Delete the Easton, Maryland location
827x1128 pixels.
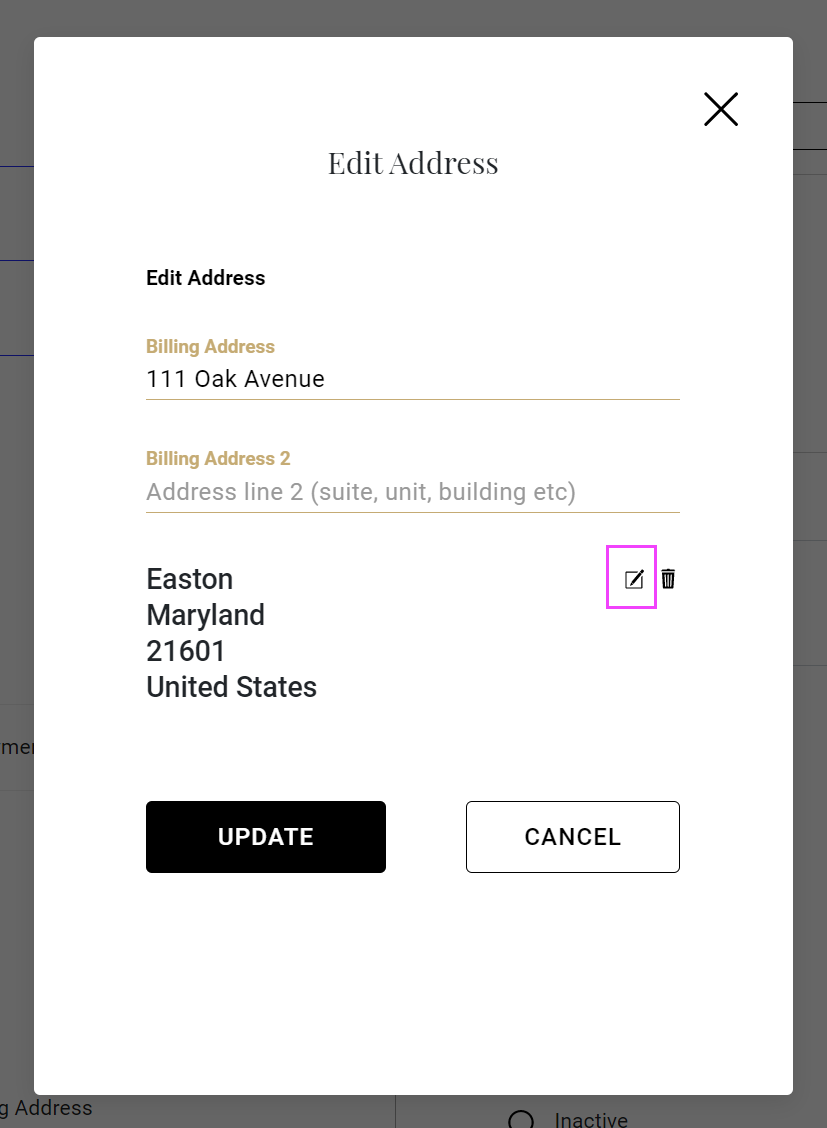click(x=668, y=579)
